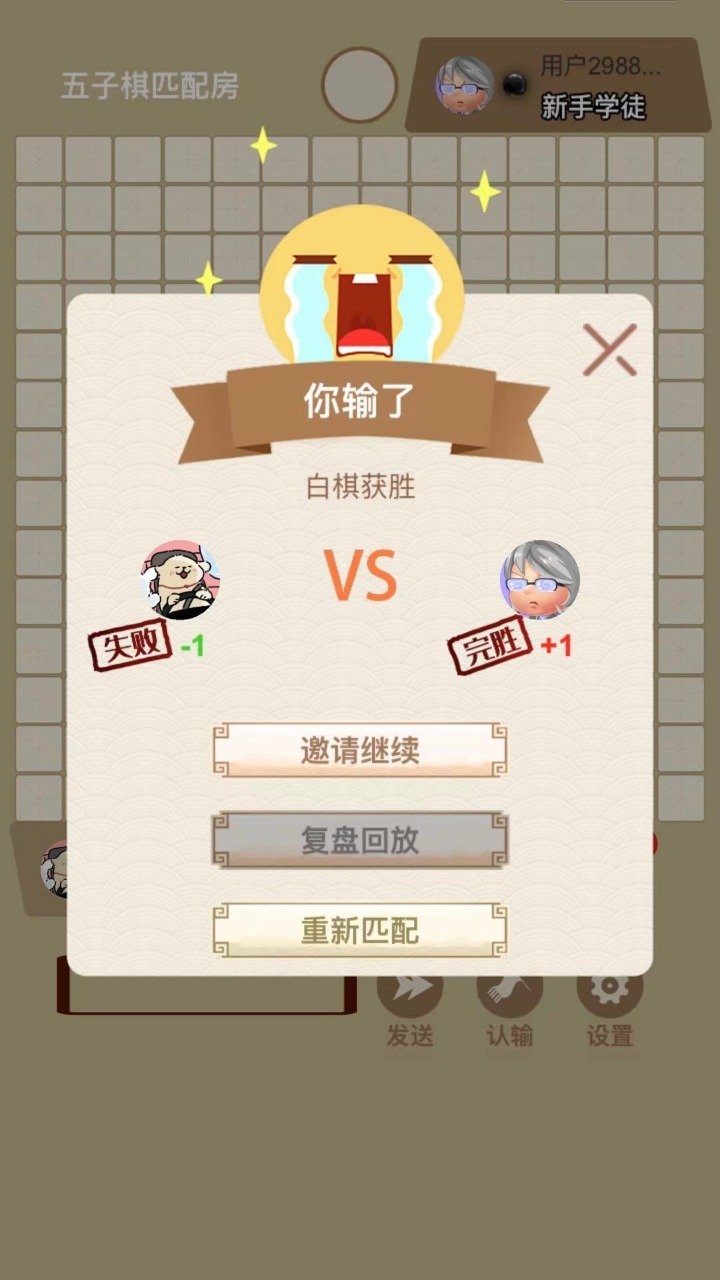Tap 邀请继续 to invite a rematch
This screenshot has width=720, height=1280.
coord(360,750)
